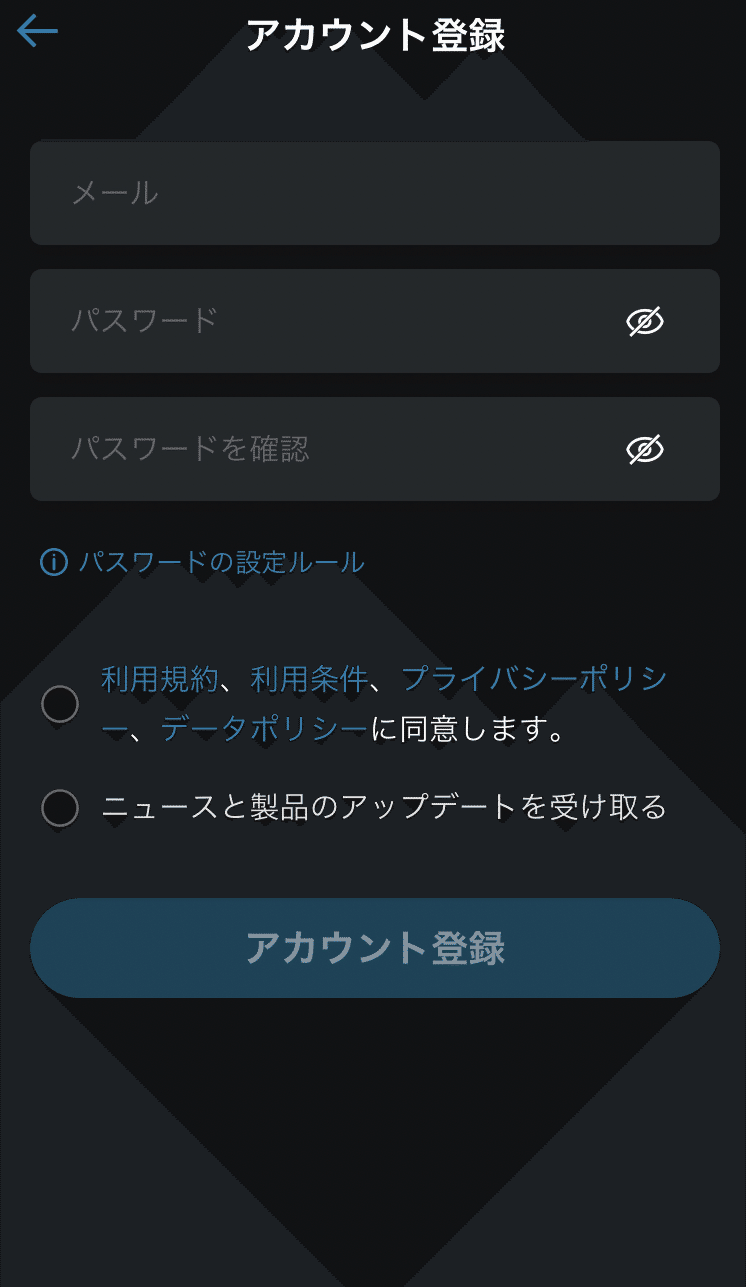Tap the アカウント登録 button
The height and width of the screenshot is (1287, 746).
tap(375, 947)
